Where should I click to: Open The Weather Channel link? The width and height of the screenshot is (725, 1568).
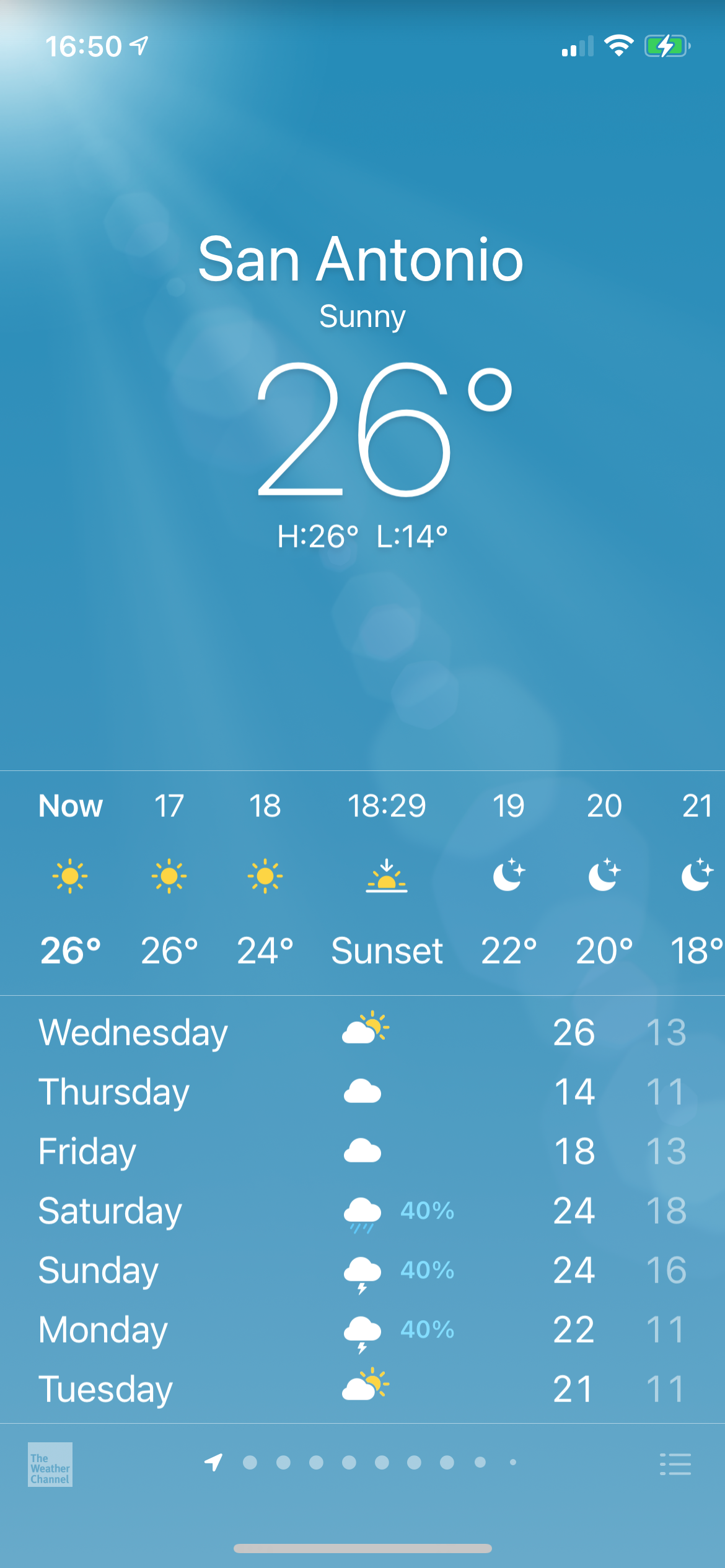tap(50, 1464)
